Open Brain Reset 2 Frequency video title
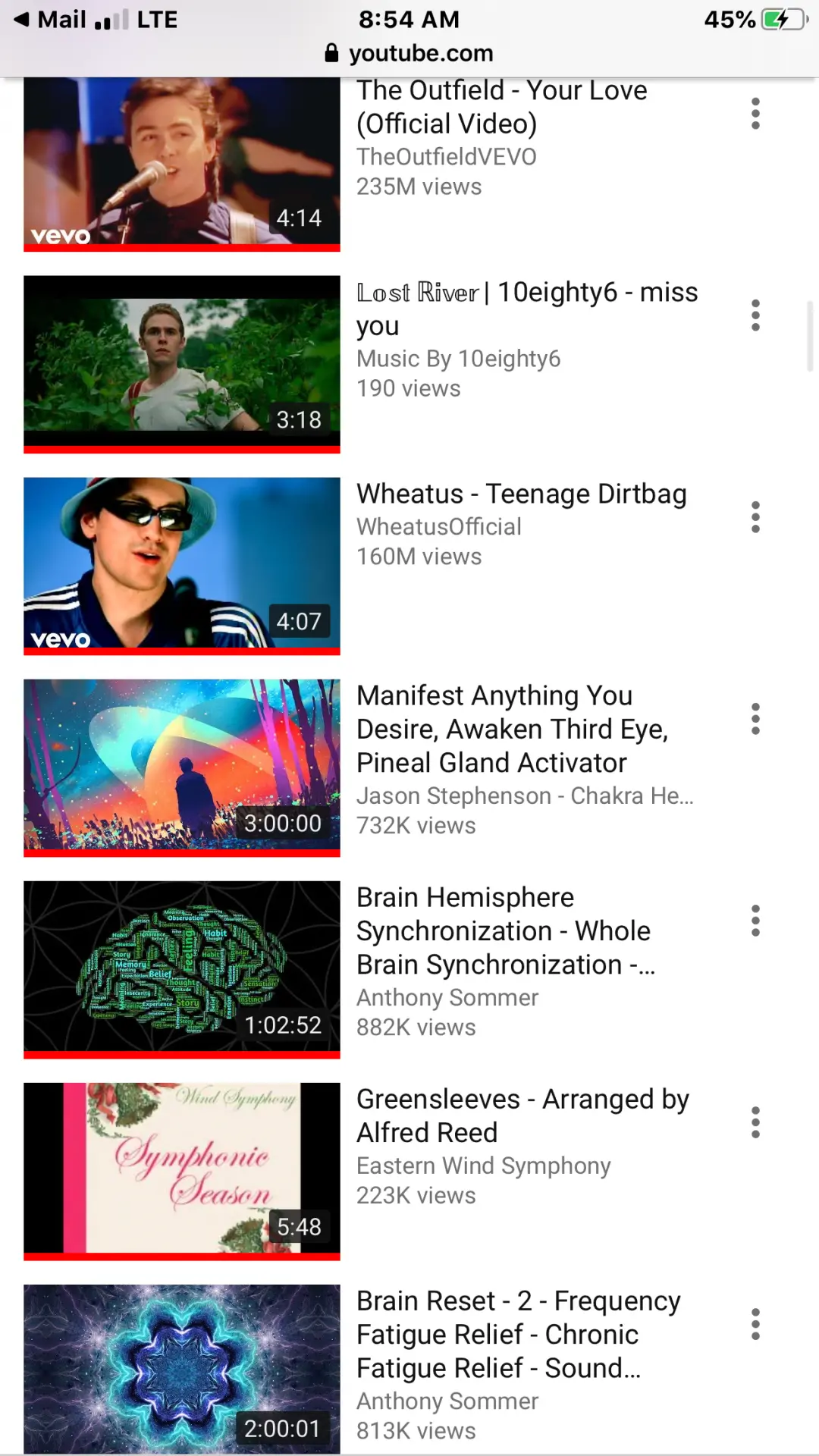Image resolution: width=819 pixels, height=1456 pixels. (x=518, y=1334)
